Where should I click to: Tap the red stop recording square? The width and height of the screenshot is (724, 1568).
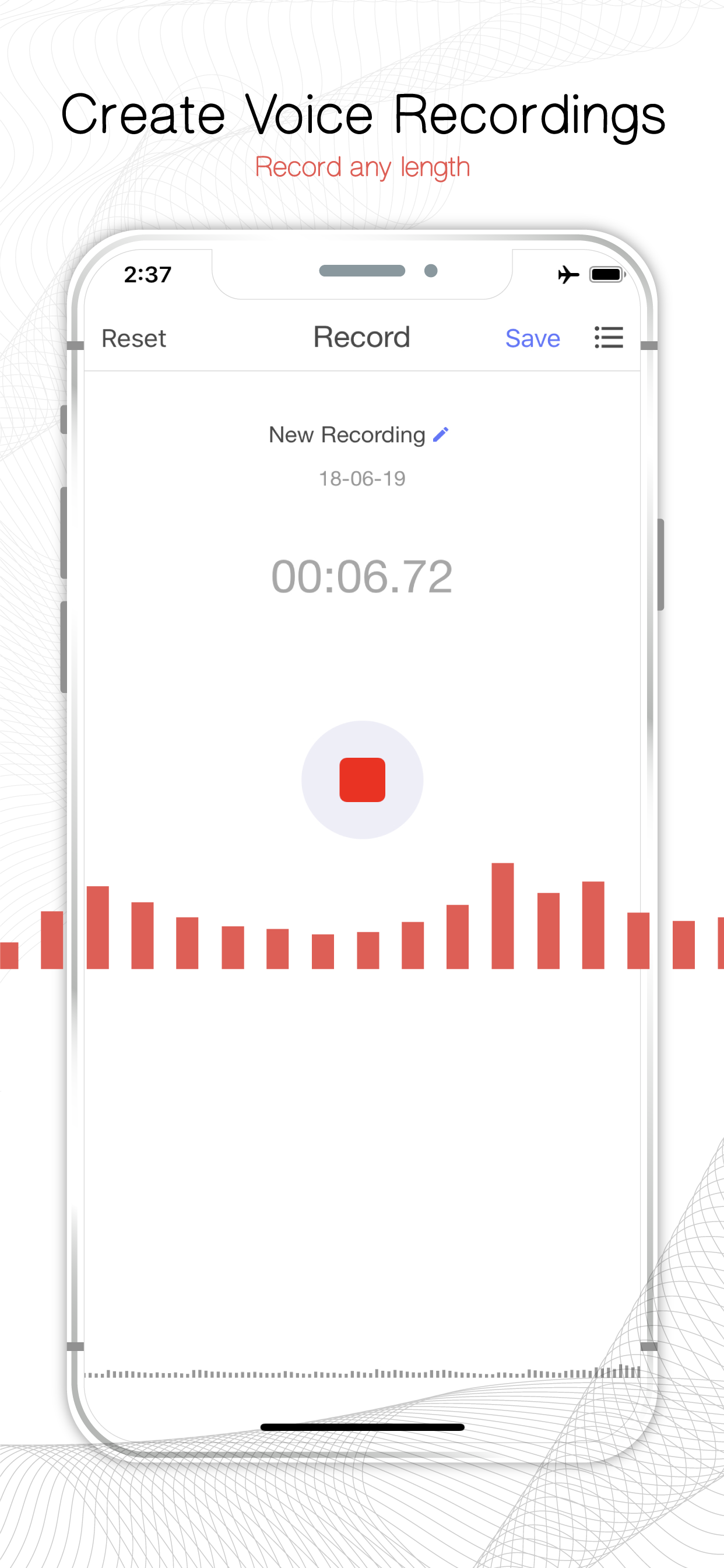point(362,780)
